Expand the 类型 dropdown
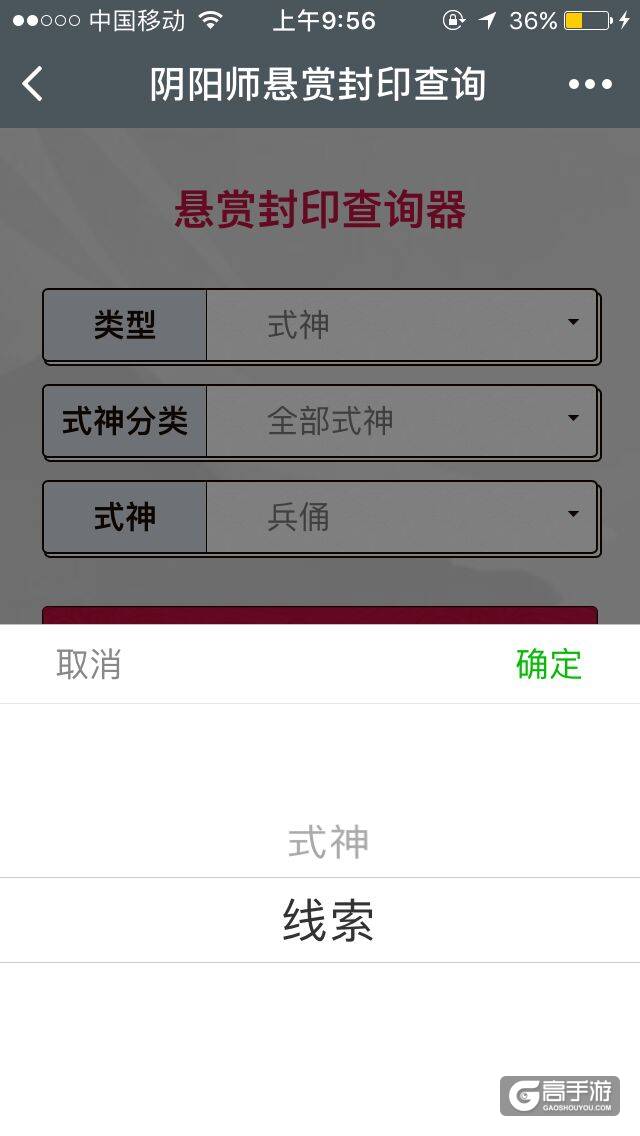The image size is (640, 1136). click(x=400, y=325)
